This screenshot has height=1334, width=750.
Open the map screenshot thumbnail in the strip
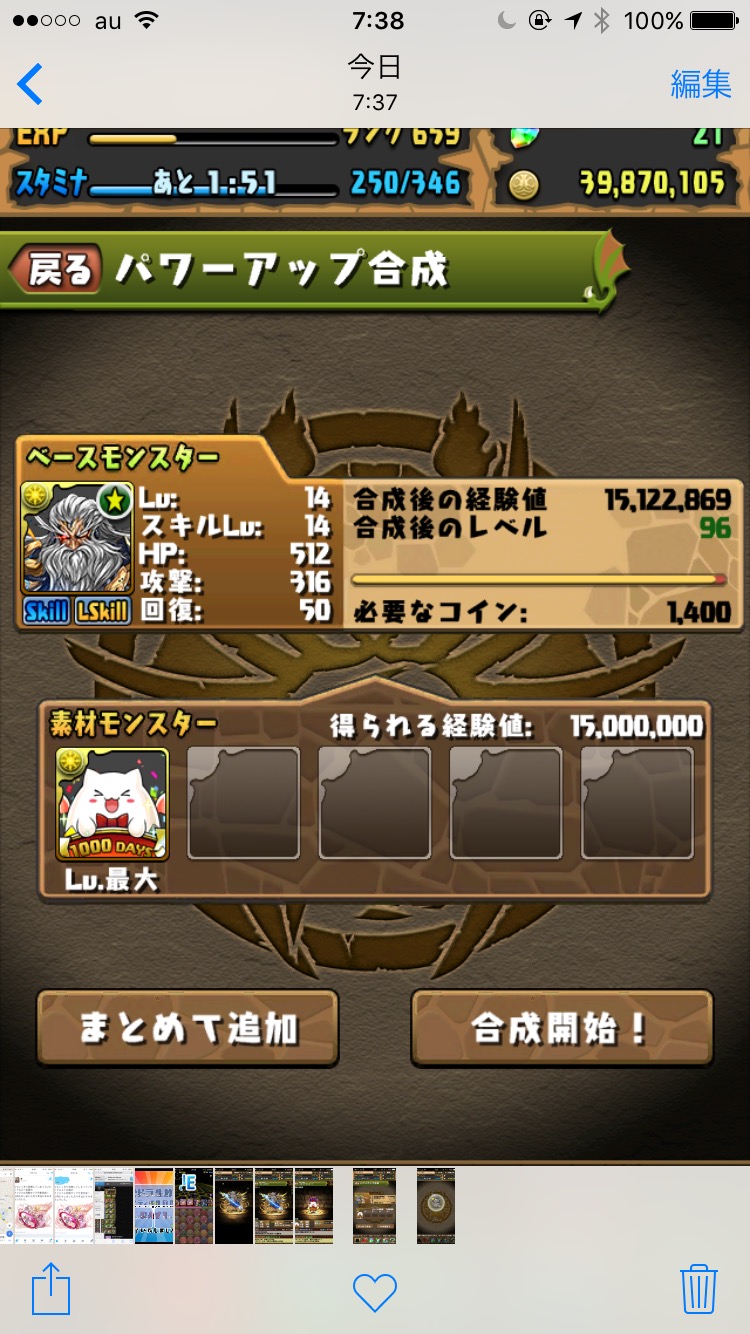click(7, 1205)
